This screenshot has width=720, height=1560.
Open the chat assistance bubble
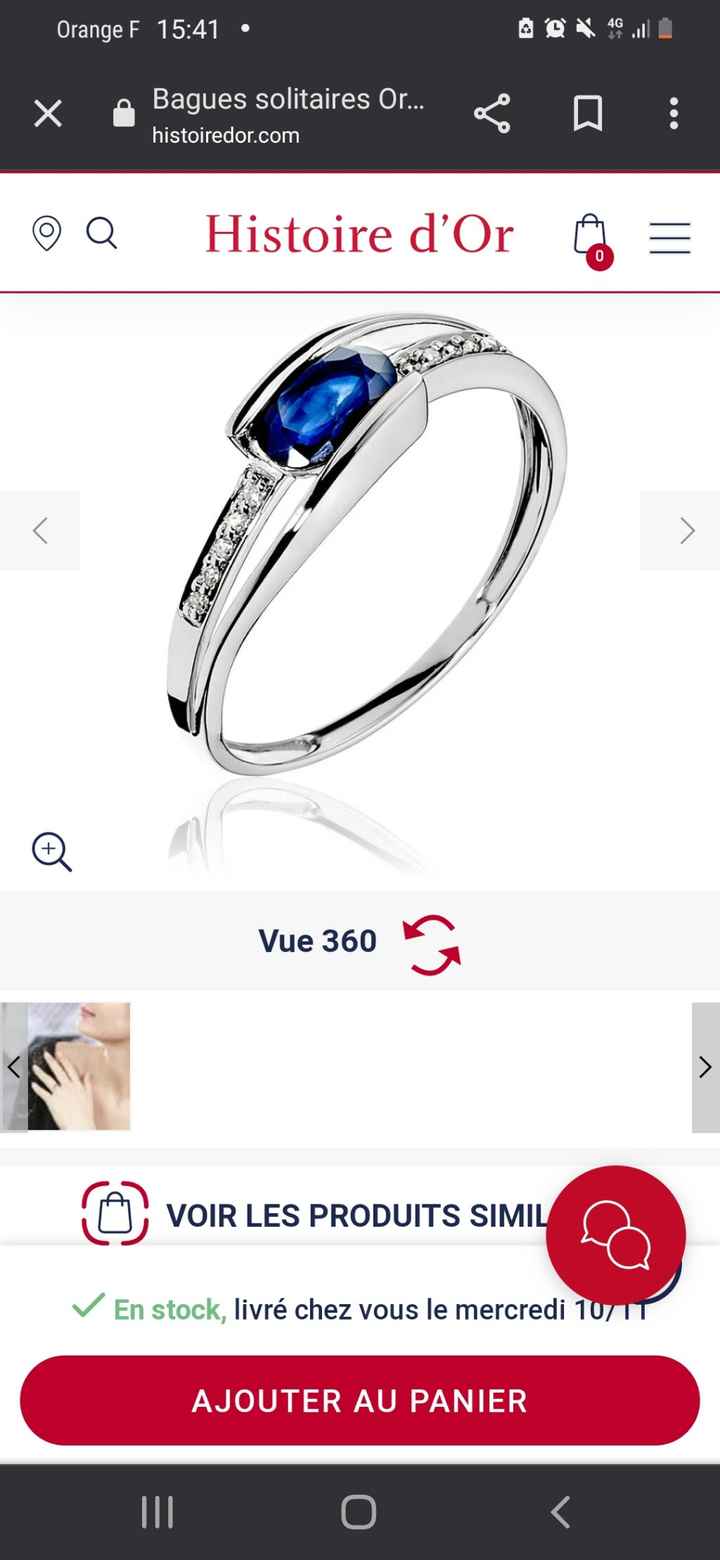point(616,1235)
